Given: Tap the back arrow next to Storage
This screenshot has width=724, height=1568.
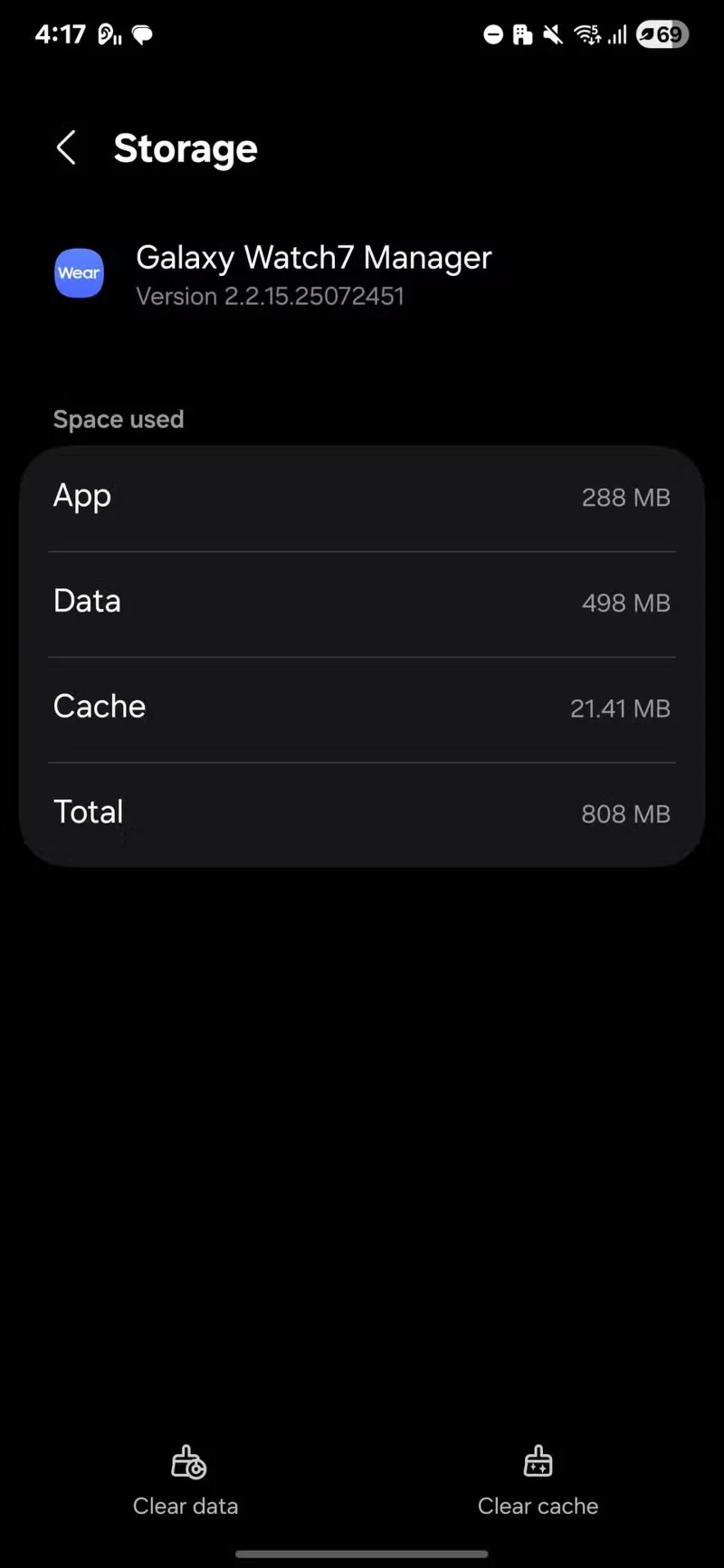Looking at the screenshot, I should pyautogui.click(x=66, y=147).
